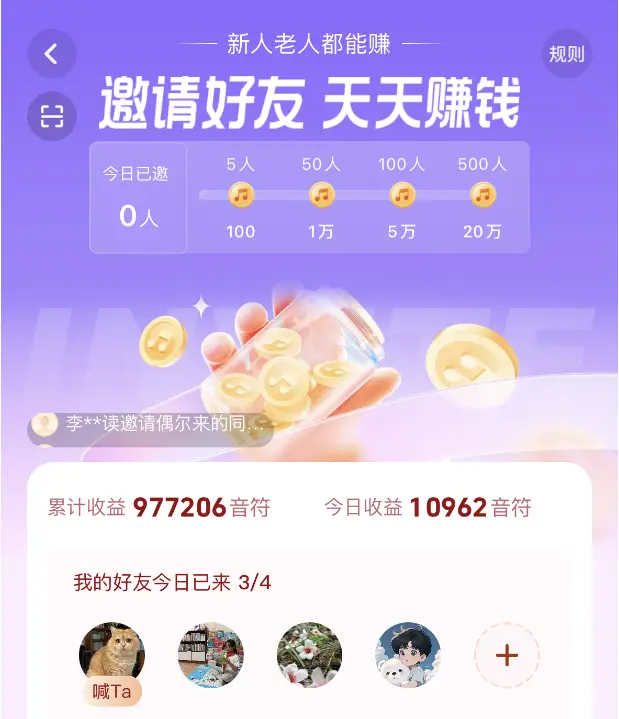Add a friend with the plus button
619x719 pixels.
coord(507,656)
